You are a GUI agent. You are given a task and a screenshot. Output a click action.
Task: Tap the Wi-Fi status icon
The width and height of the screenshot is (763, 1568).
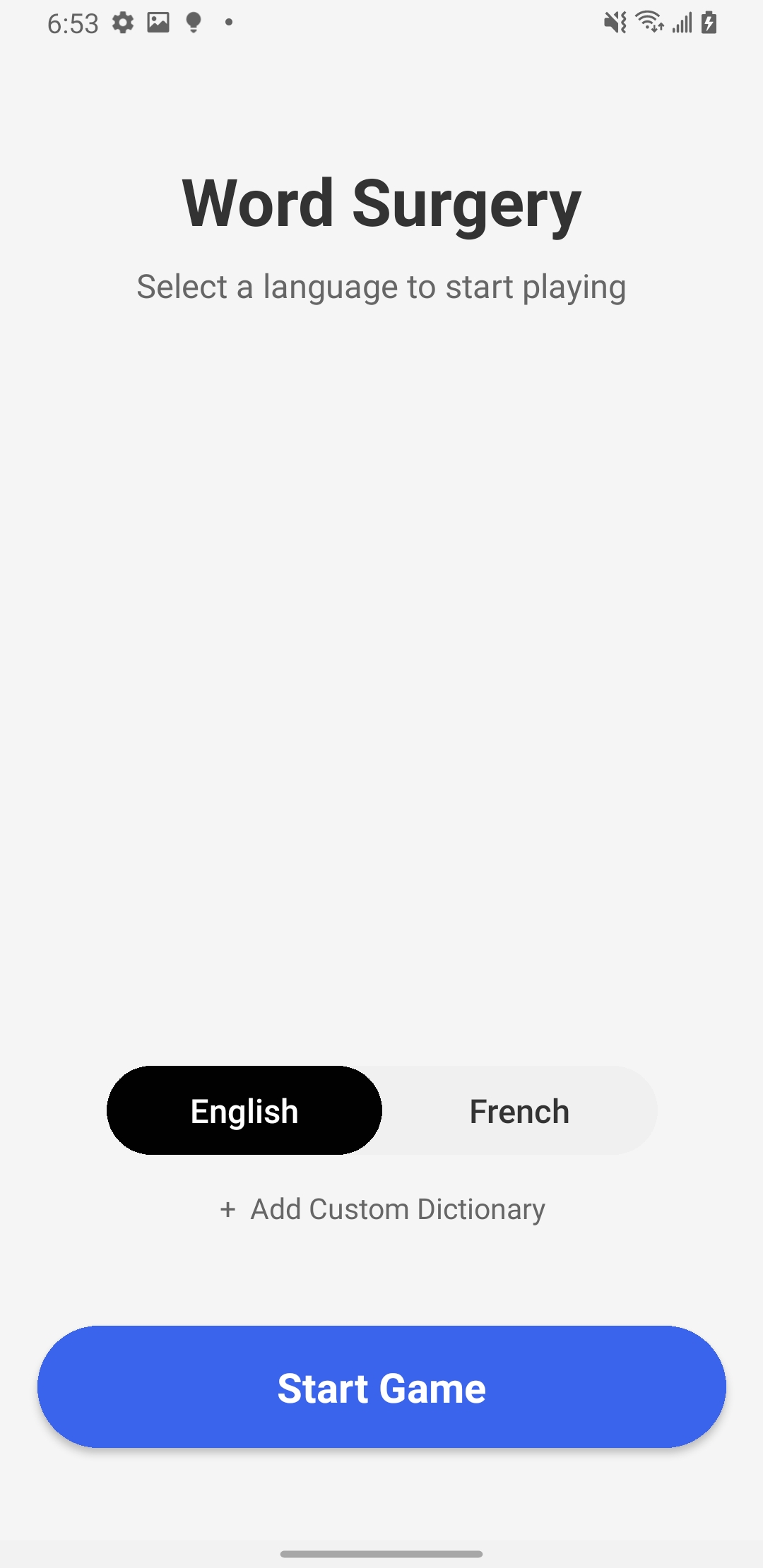click(651, 23)
